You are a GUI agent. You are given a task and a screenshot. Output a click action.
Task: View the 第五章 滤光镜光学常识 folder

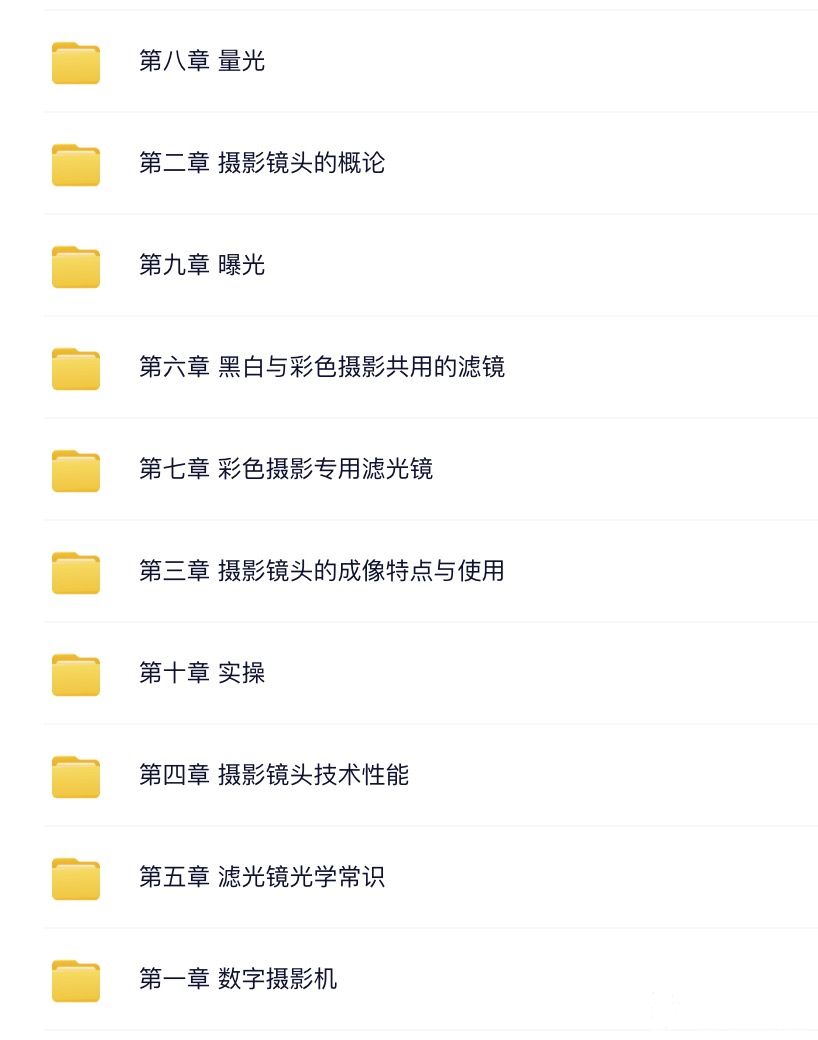261,877
